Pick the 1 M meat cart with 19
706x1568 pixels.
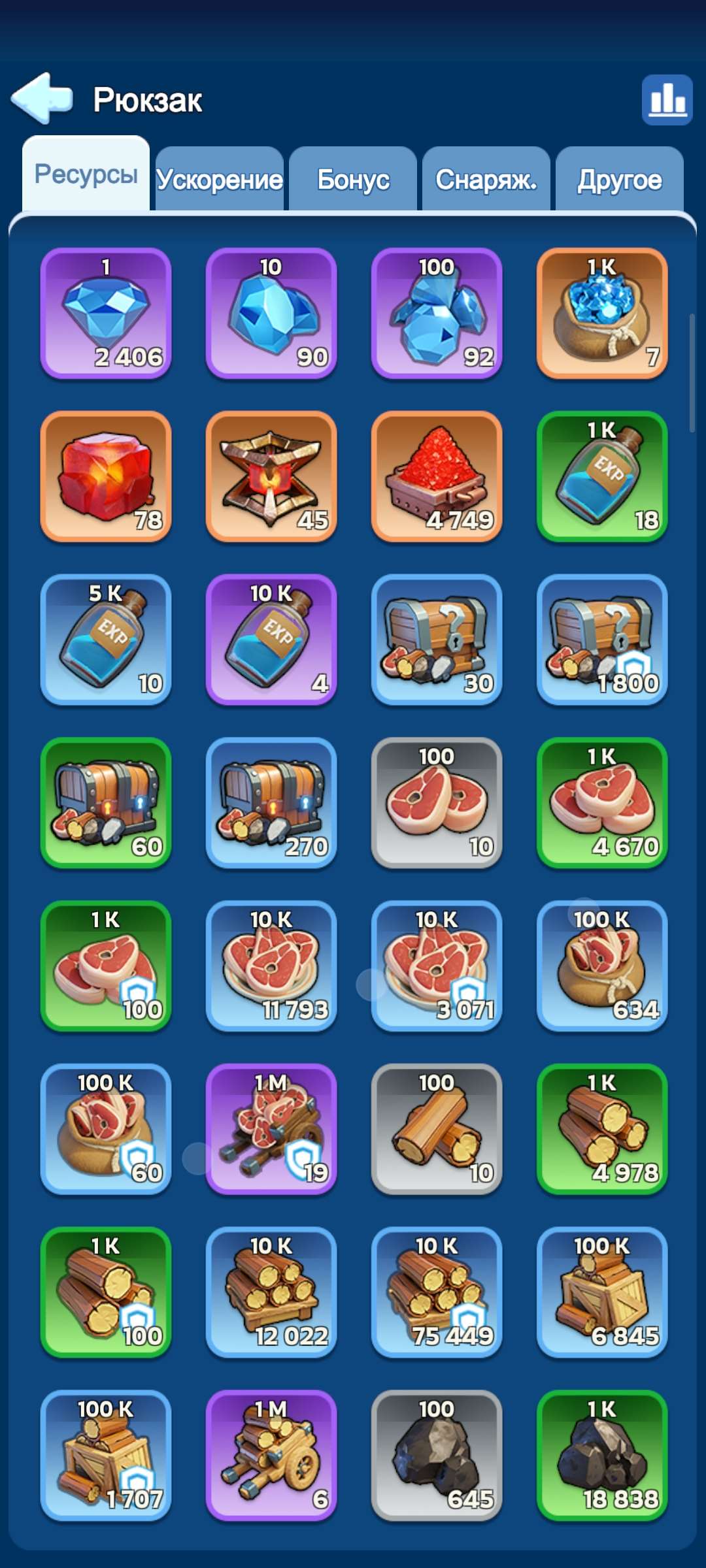tap(271, 1129)
